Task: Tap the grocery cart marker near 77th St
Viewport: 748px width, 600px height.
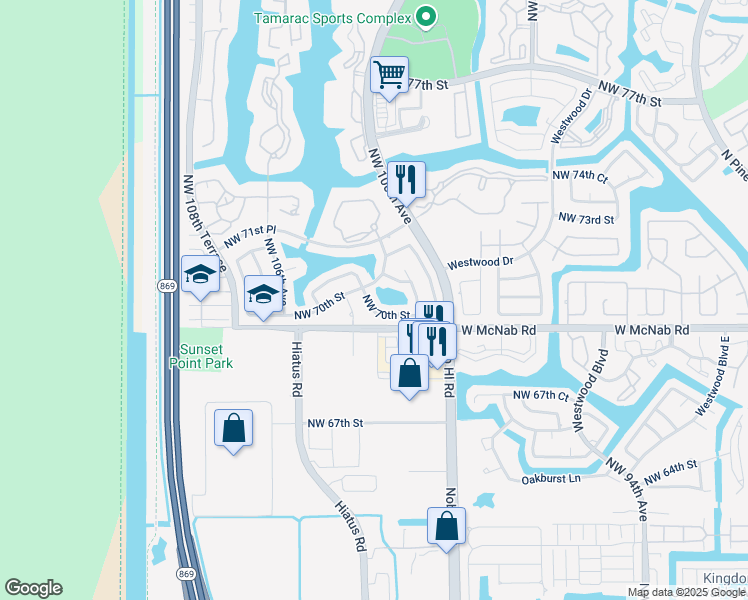Action: click(x=389, y=74)
